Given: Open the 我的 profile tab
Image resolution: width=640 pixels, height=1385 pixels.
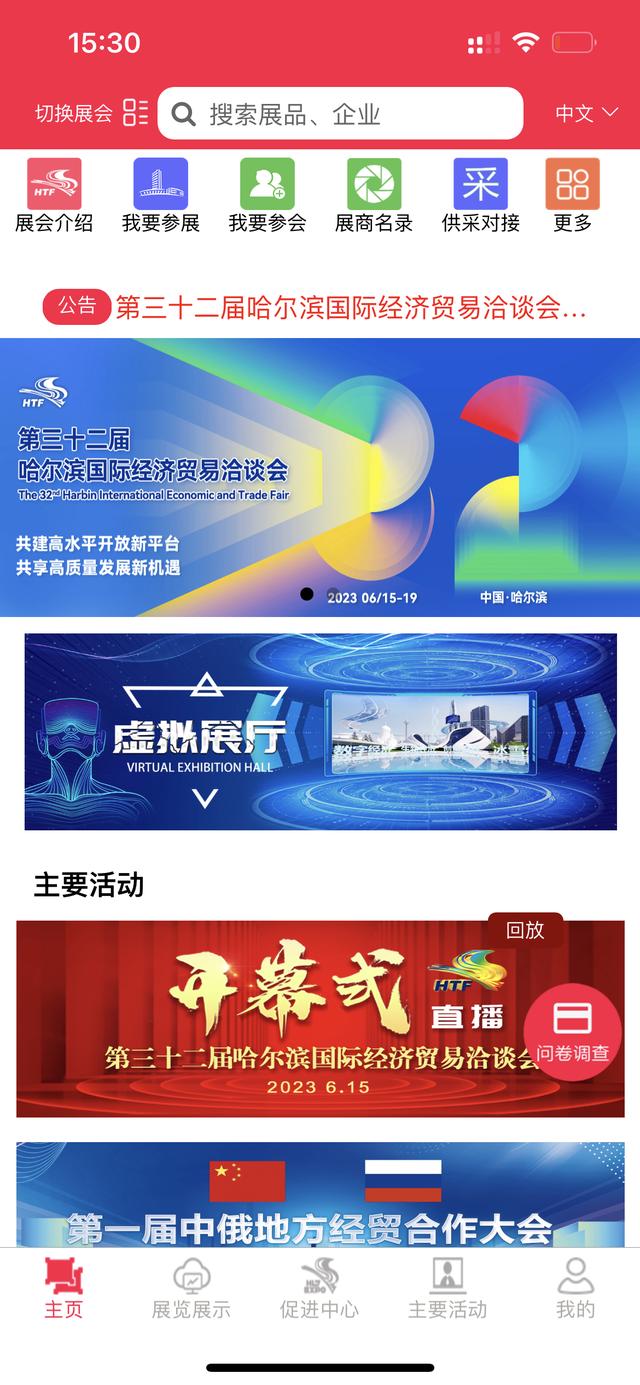Looking at the screenshot, I should pos(575,1290).
